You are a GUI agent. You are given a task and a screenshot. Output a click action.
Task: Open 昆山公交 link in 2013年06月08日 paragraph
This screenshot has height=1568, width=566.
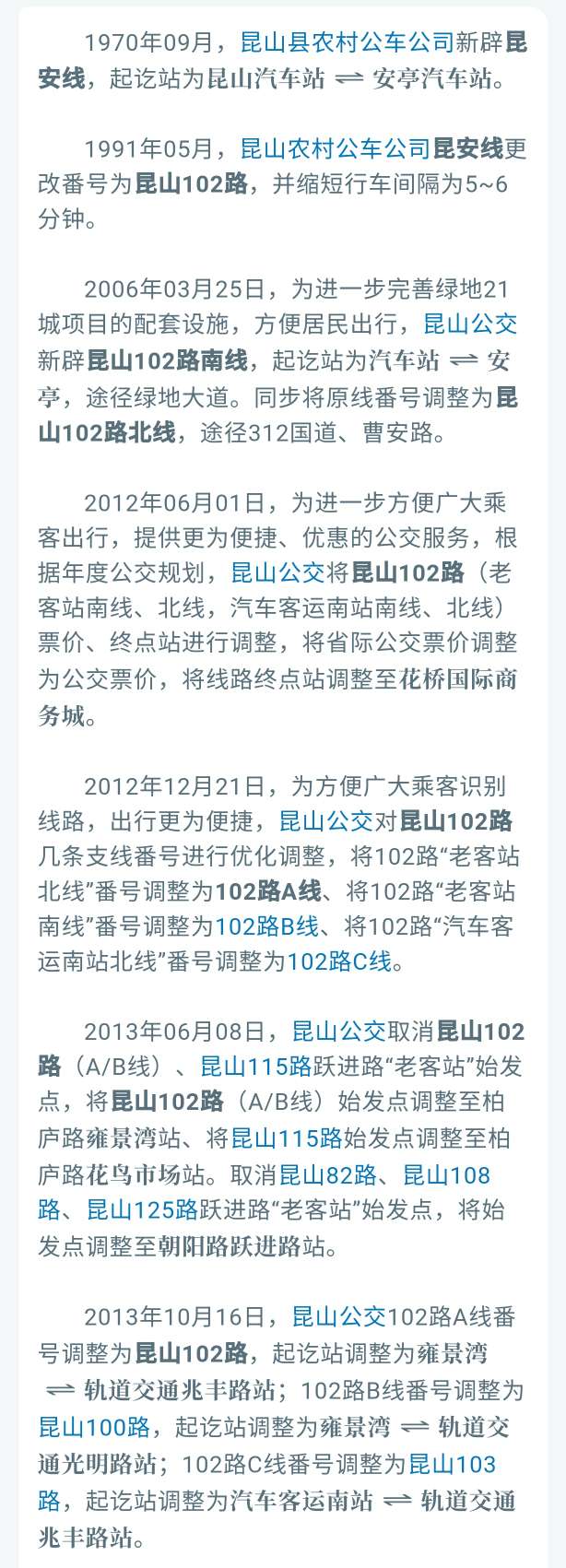338,1031
